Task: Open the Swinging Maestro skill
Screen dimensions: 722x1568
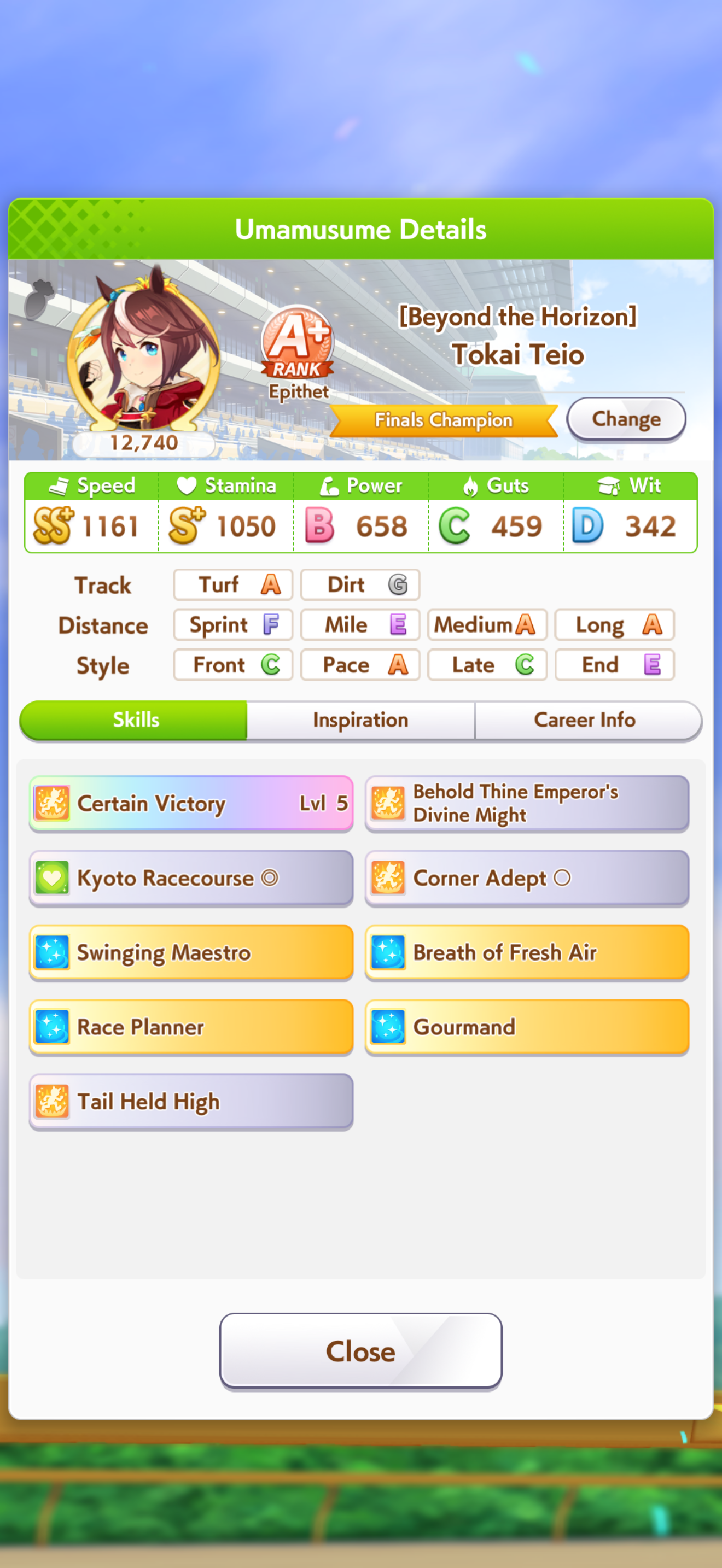Action: click(191, 952)
